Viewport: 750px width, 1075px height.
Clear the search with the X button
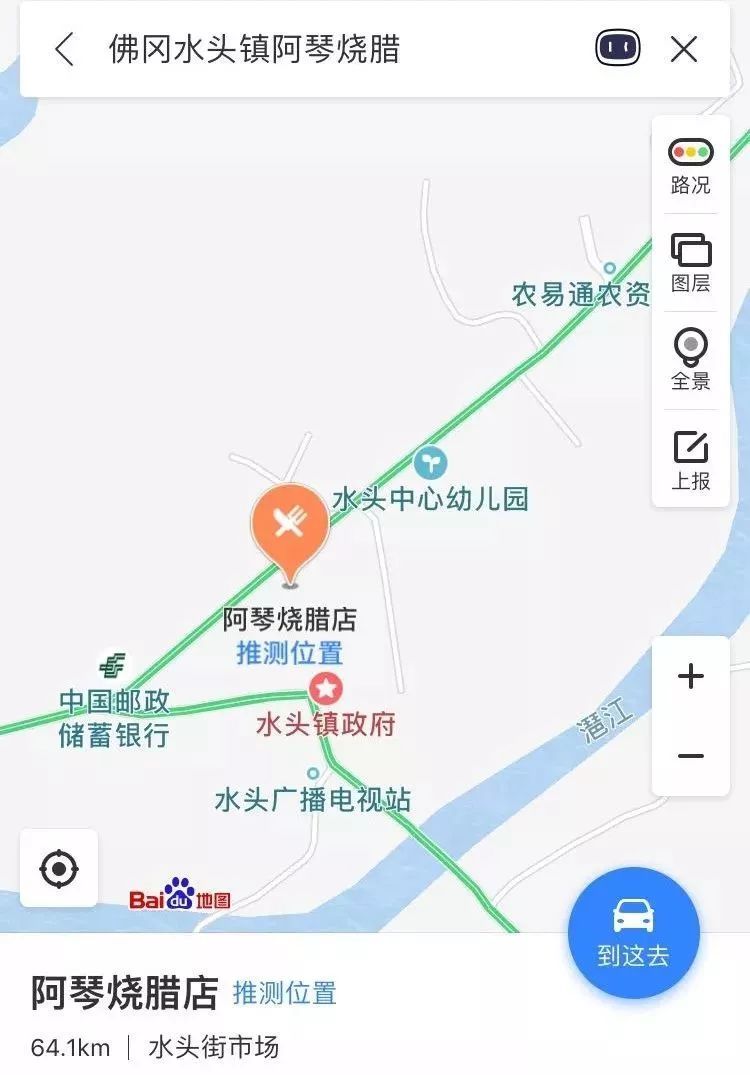(684, 49)
